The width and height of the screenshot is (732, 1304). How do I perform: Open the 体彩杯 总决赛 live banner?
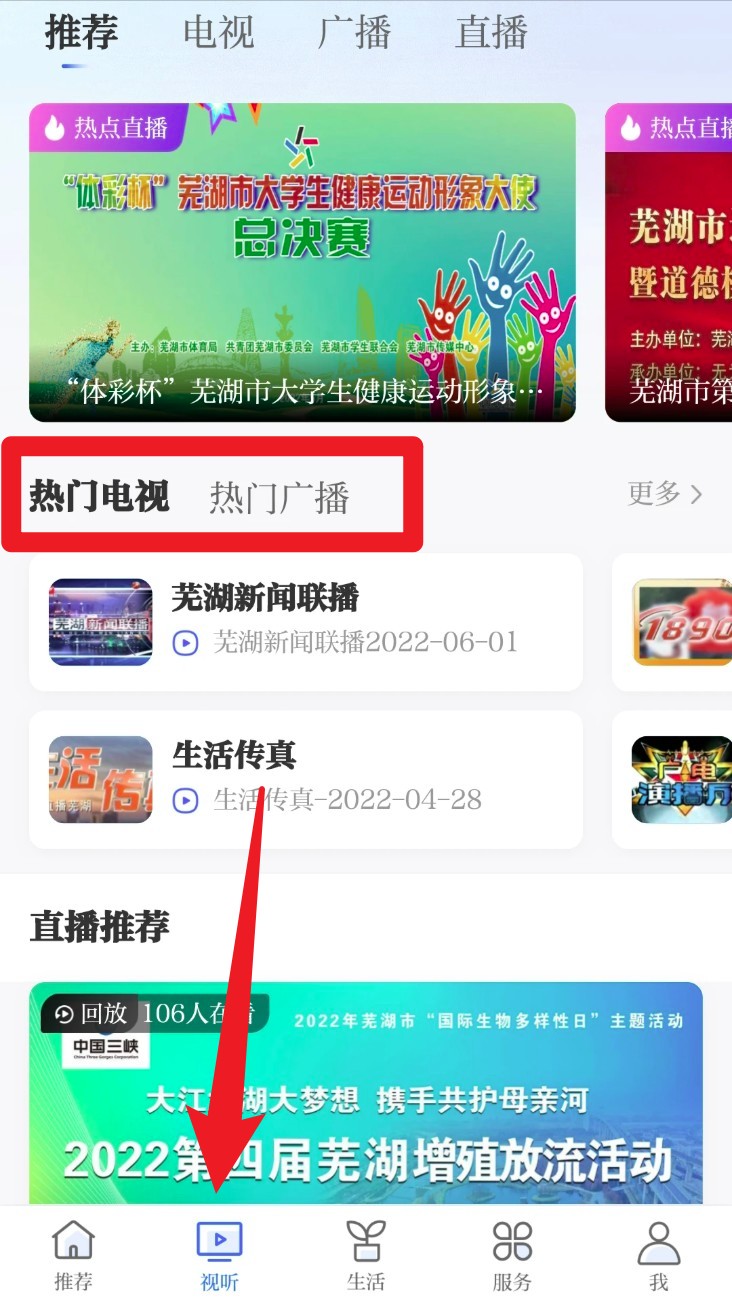pyautogui.click(x=302, y=262)
